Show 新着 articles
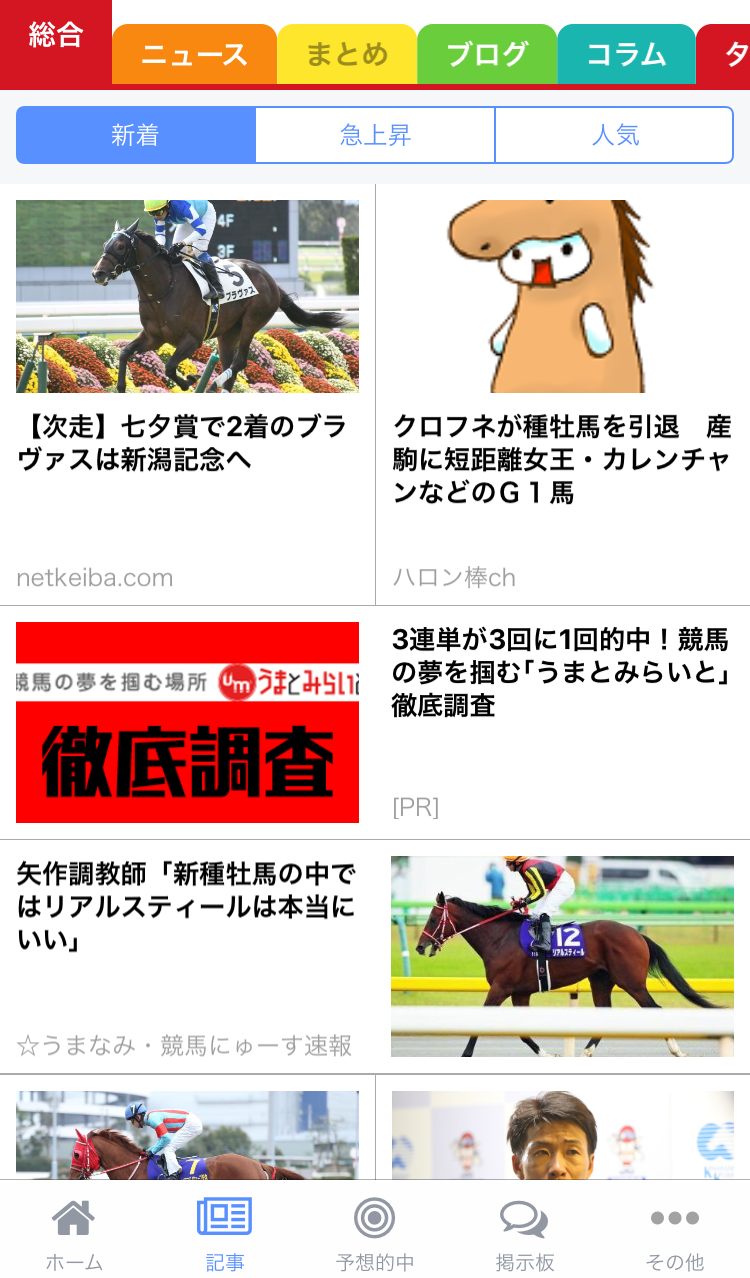 (136, 135)
